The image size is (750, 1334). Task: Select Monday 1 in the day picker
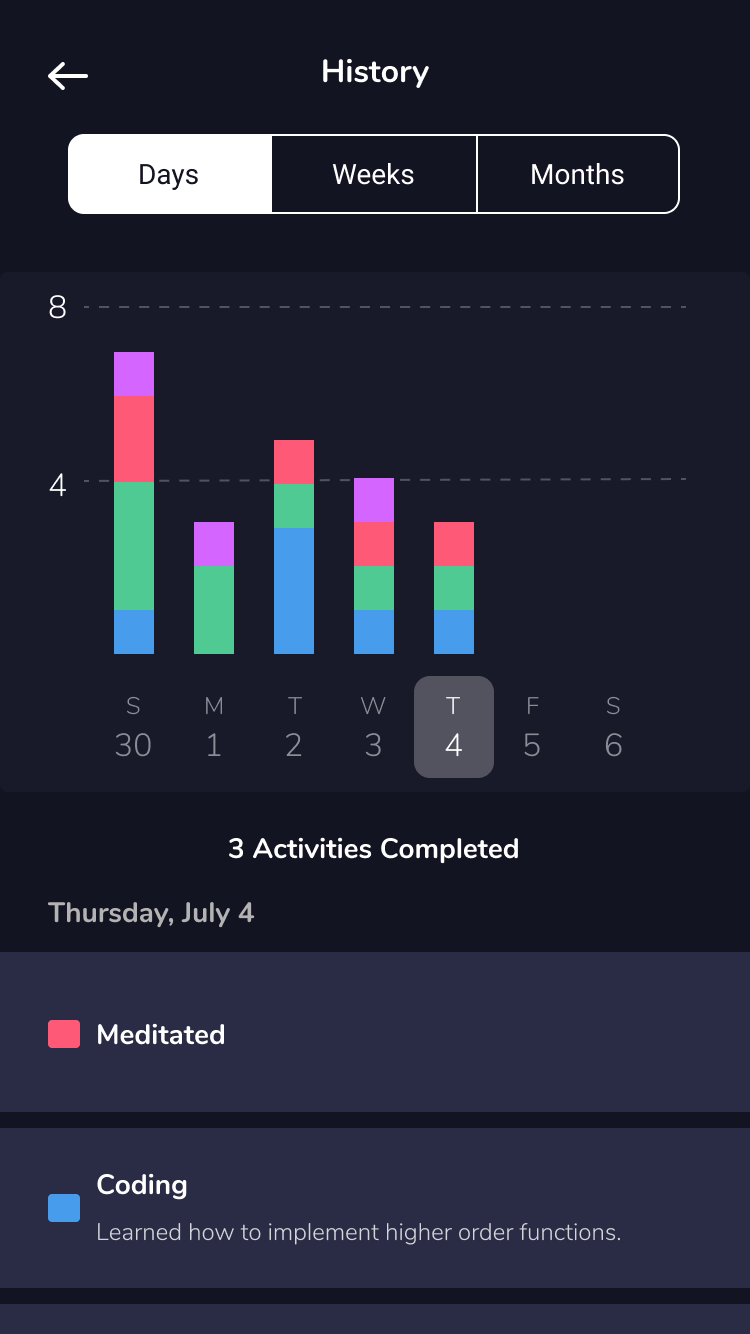[213, 727]
